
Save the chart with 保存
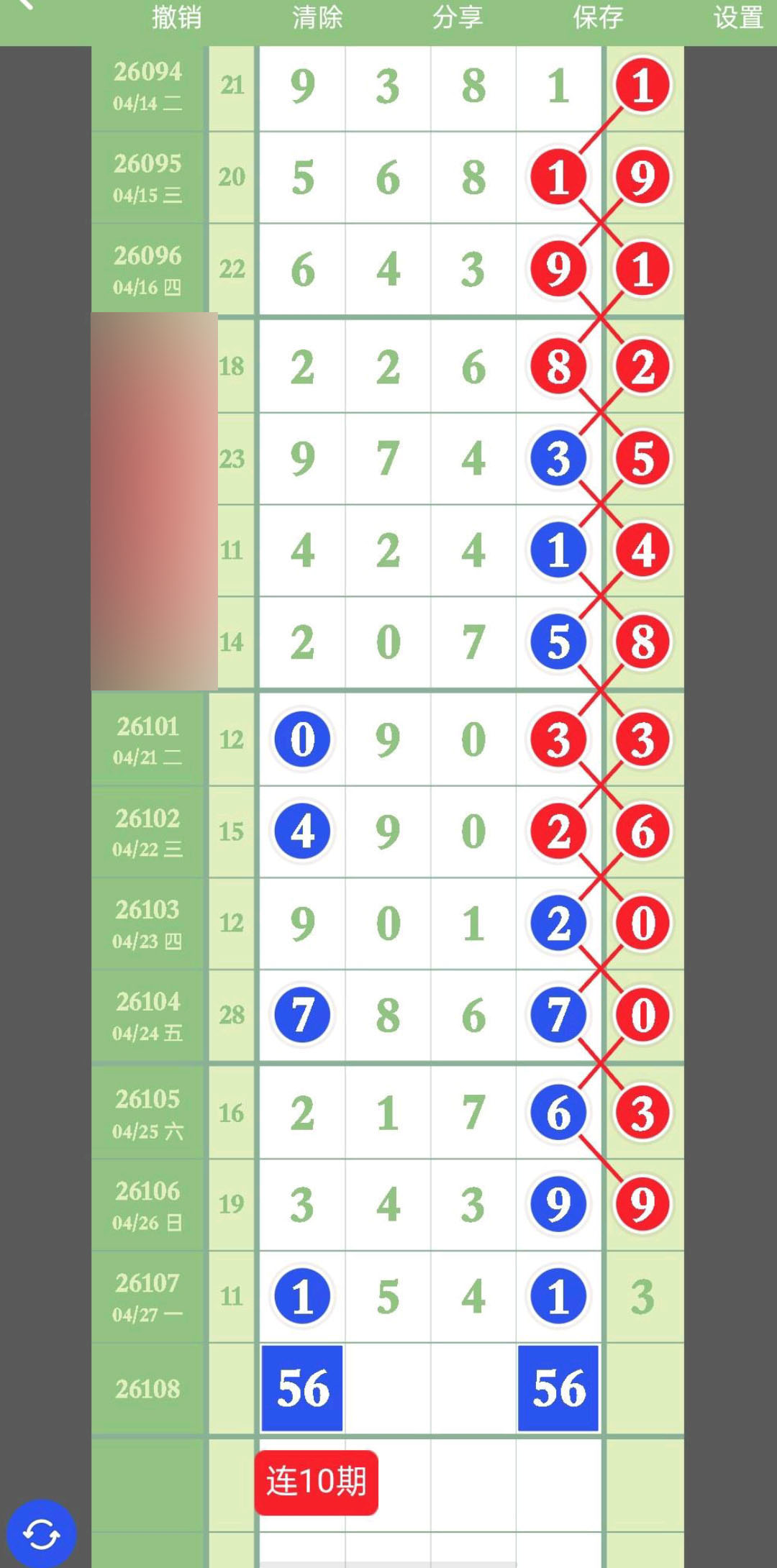(598, 17)
